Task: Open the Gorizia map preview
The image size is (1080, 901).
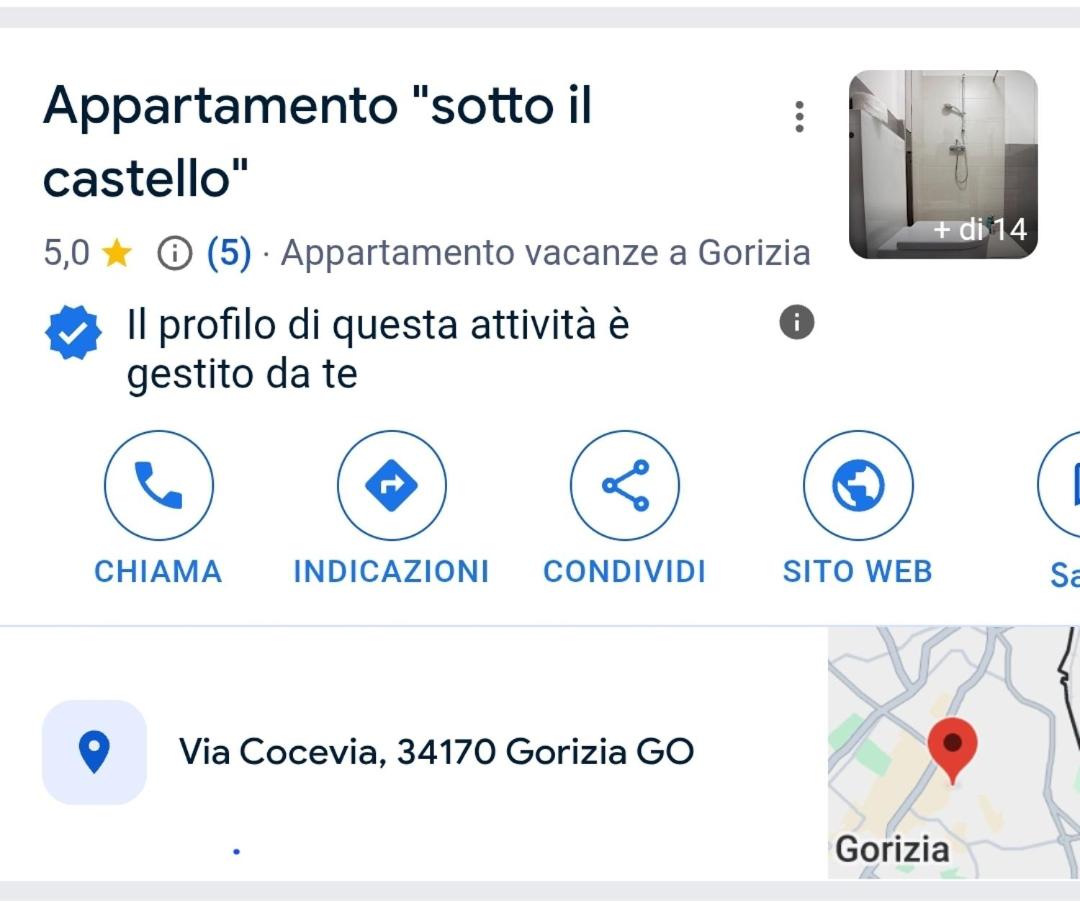Action: (952, 753)
